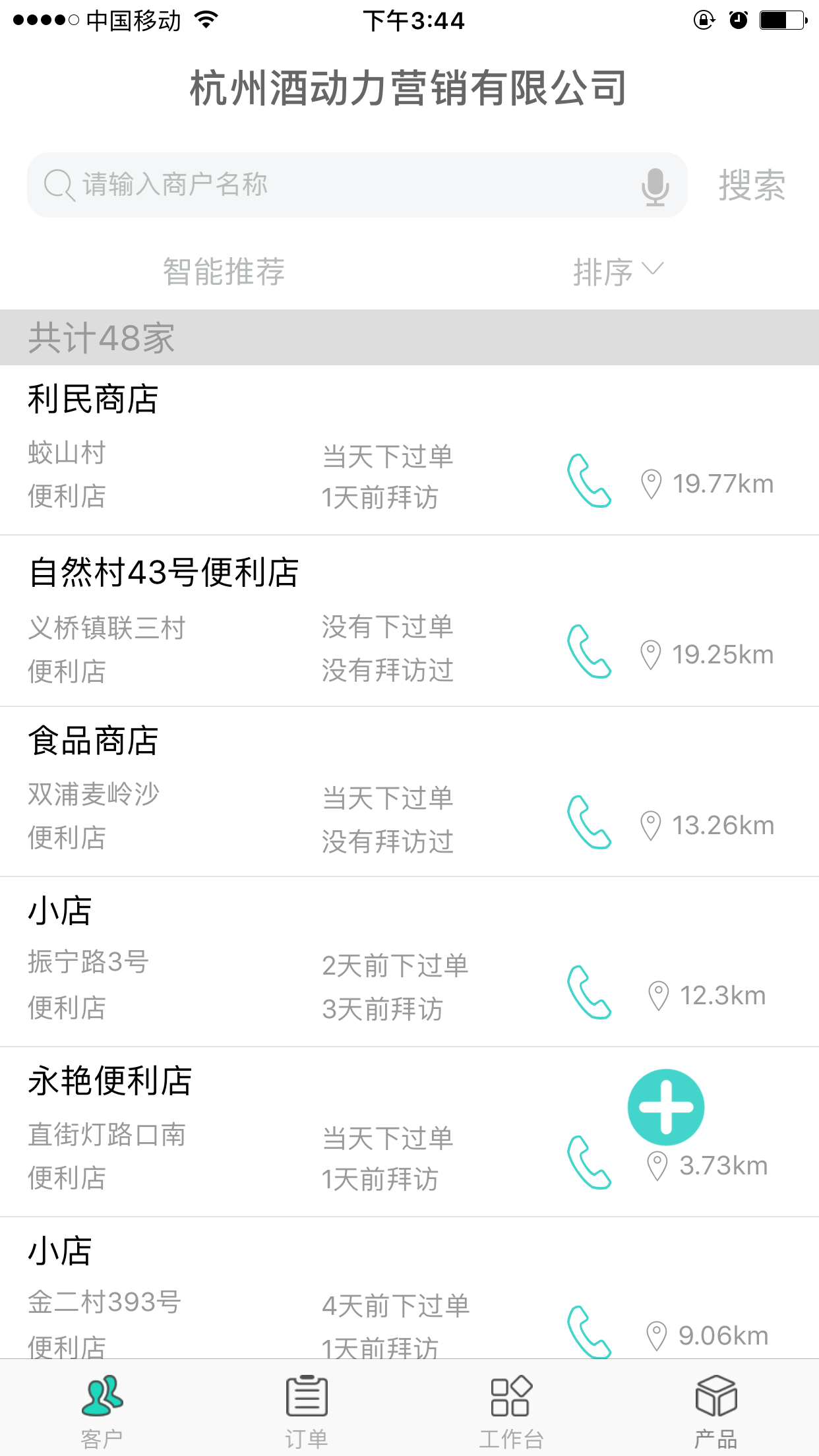Viewport: 819px width, 1456px height.
Task: Tap the 搜索 search button
Action: tap(752, 185)
